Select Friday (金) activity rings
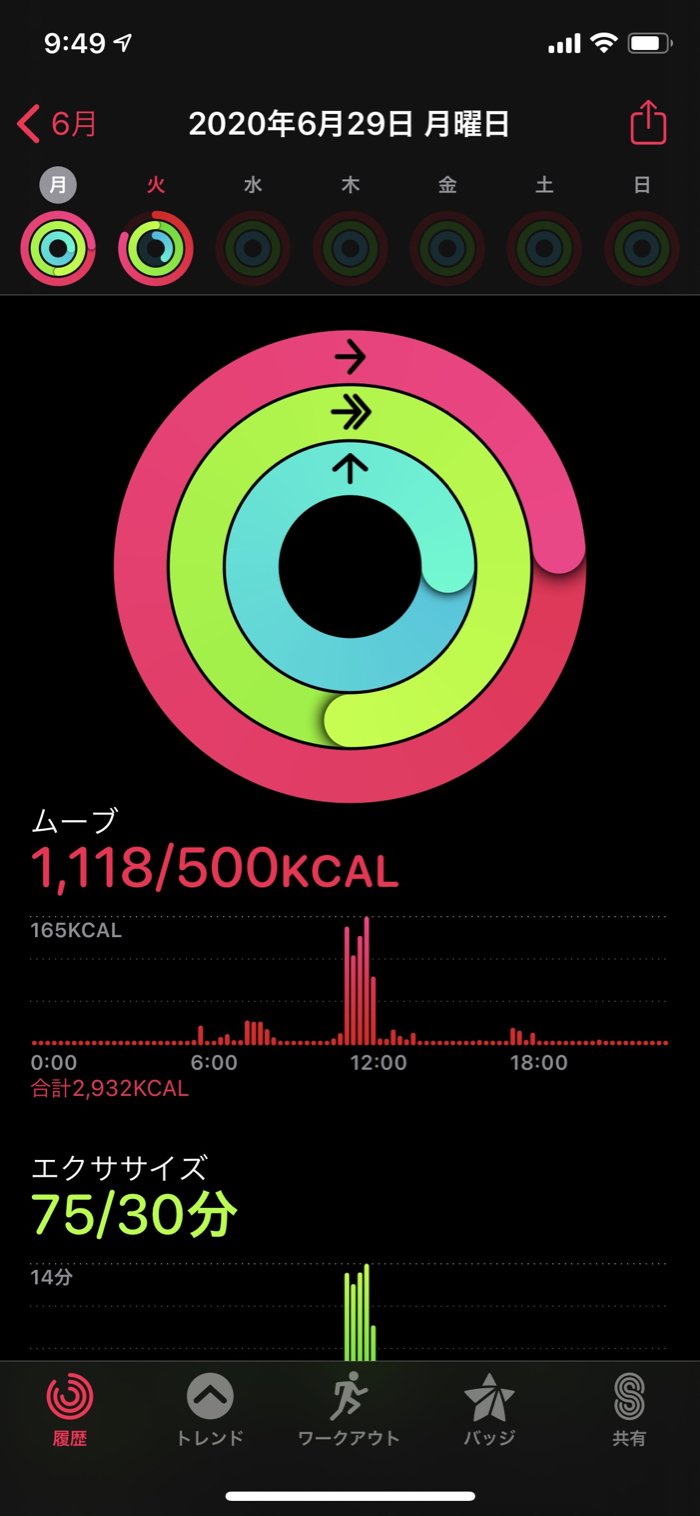The image size is (700, 1516). tap(447, 247)
